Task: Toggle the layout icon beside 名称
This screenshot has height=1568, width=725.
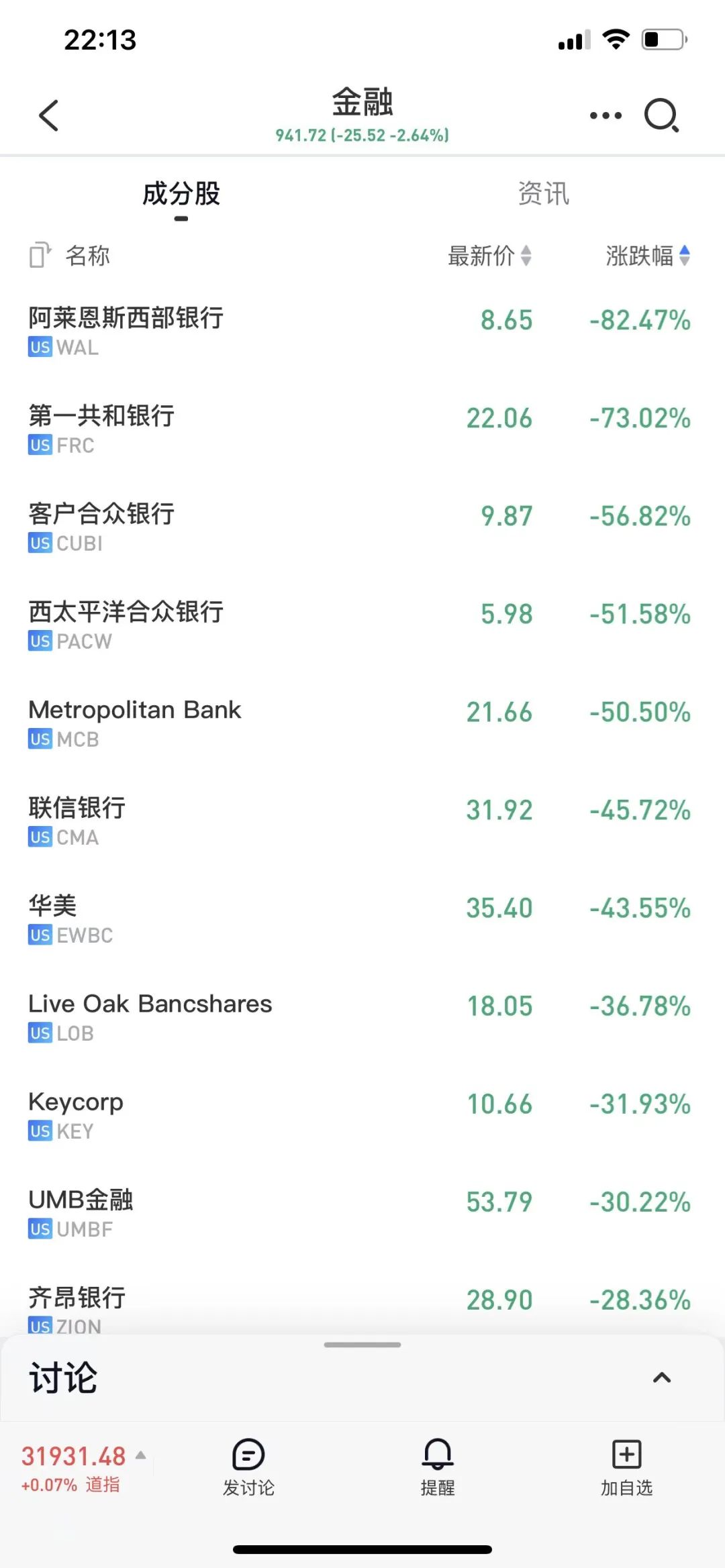Action: pyautogui.click(x=40, y=256)
